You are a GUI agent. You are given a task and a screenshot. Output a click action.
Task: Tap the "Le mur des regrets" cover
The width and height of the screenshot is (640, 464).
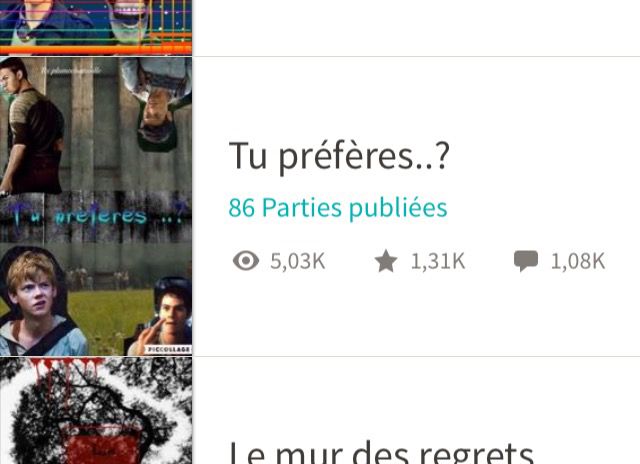[96, 412]
